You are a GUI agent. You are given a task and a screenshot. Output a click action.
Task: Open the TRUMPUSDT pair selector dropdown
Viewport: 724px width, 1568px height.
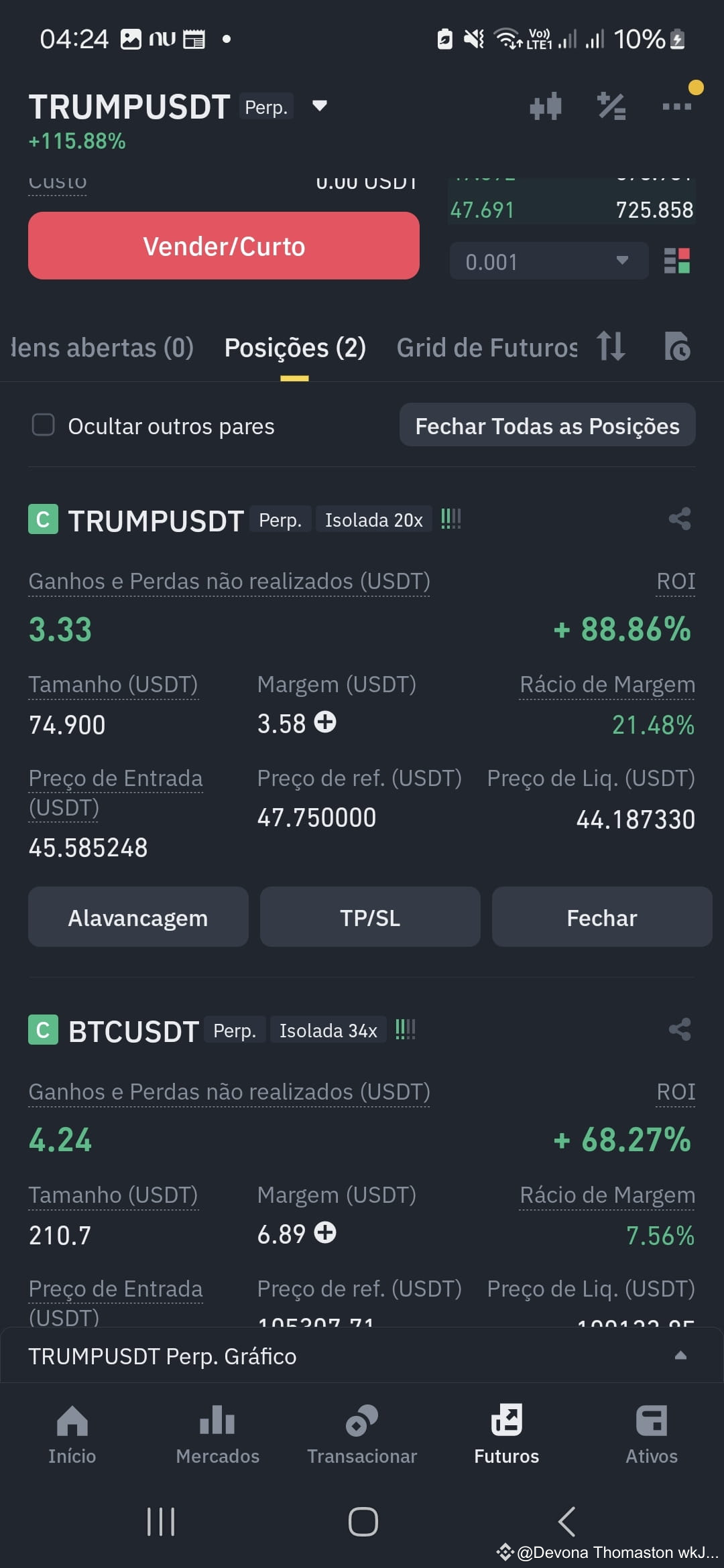pos(320,106)
